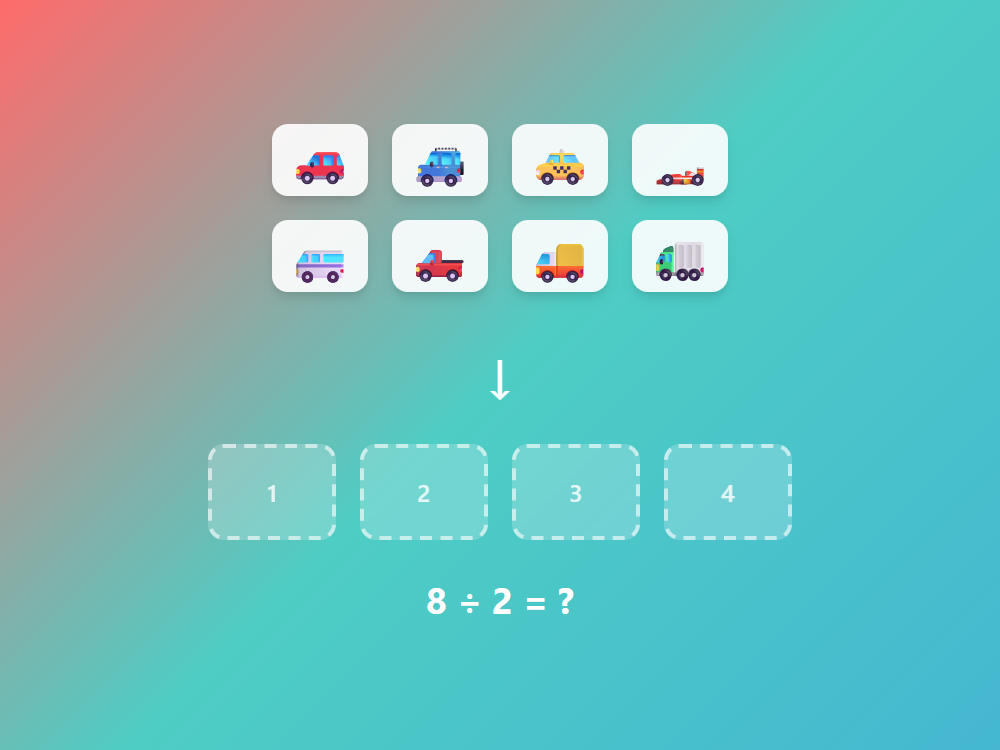
Task: Select the white minibus tile
Action: [x=320, y=256]
